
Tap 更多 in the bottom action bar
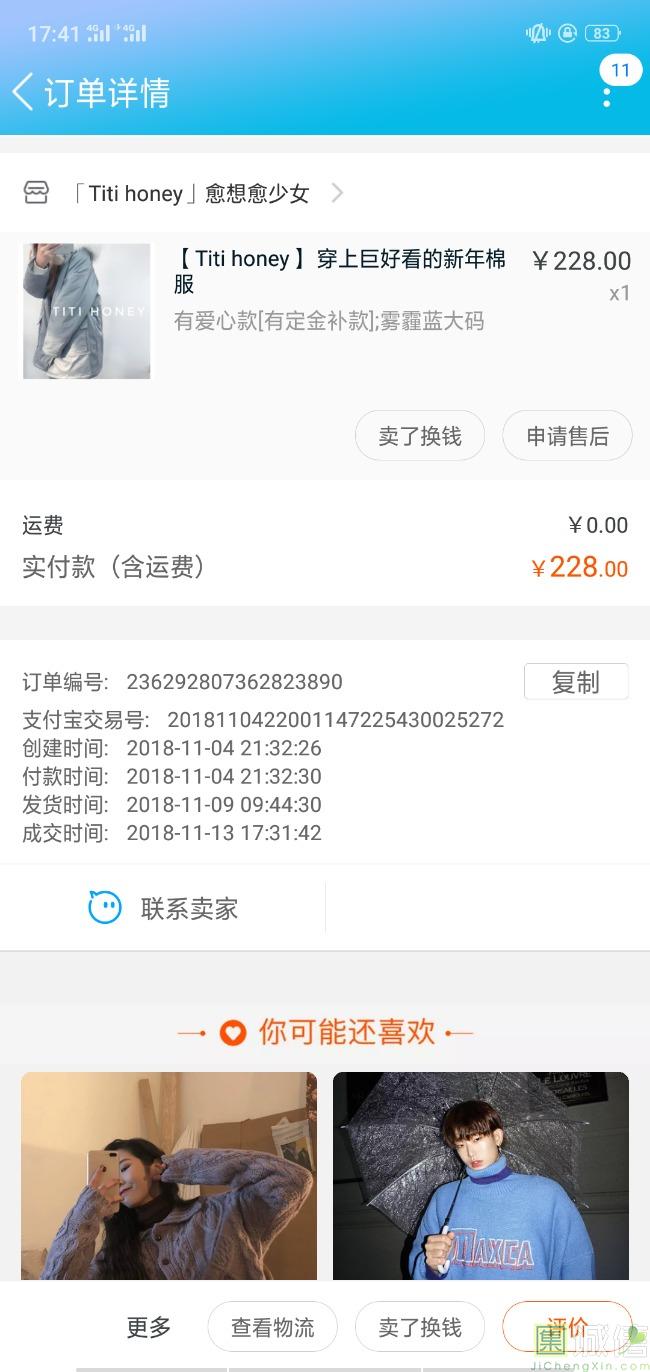148,1327
